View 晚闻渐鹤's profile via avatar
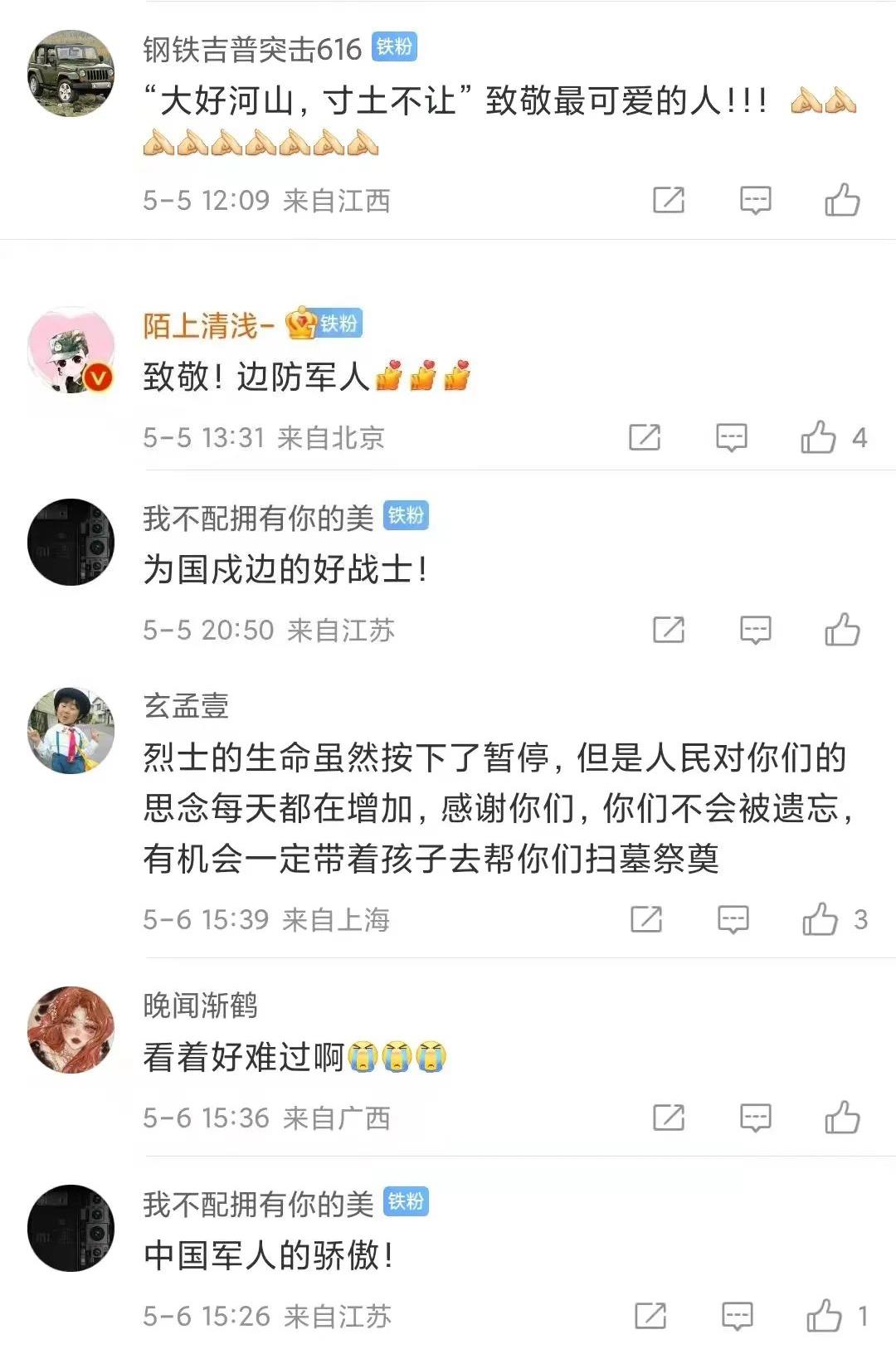The width and height of the screenshot is (896, 1349). point(71,1030)
